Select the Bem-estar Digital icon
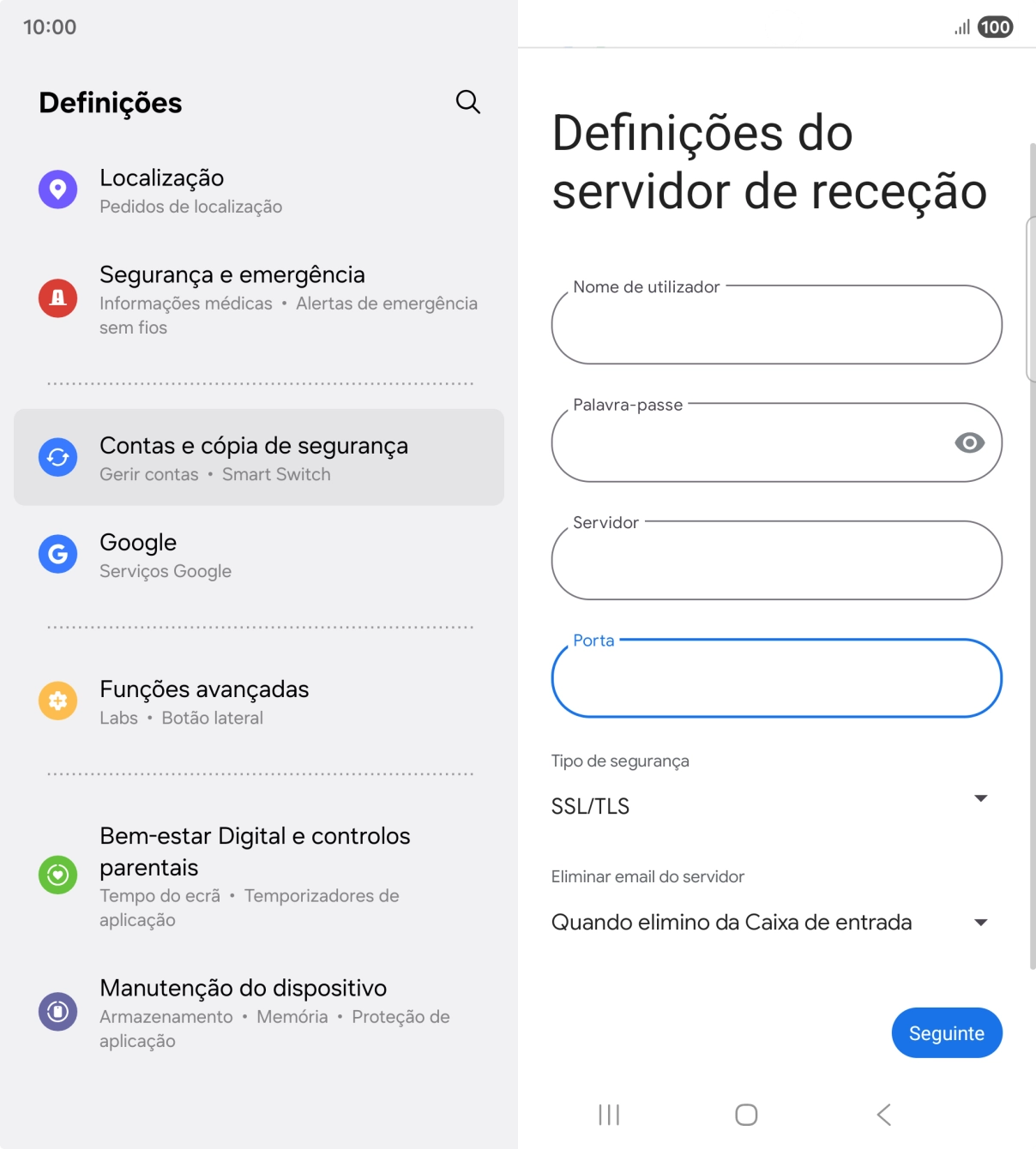This screenshot has width=1036, height=1149. [57, 875]
